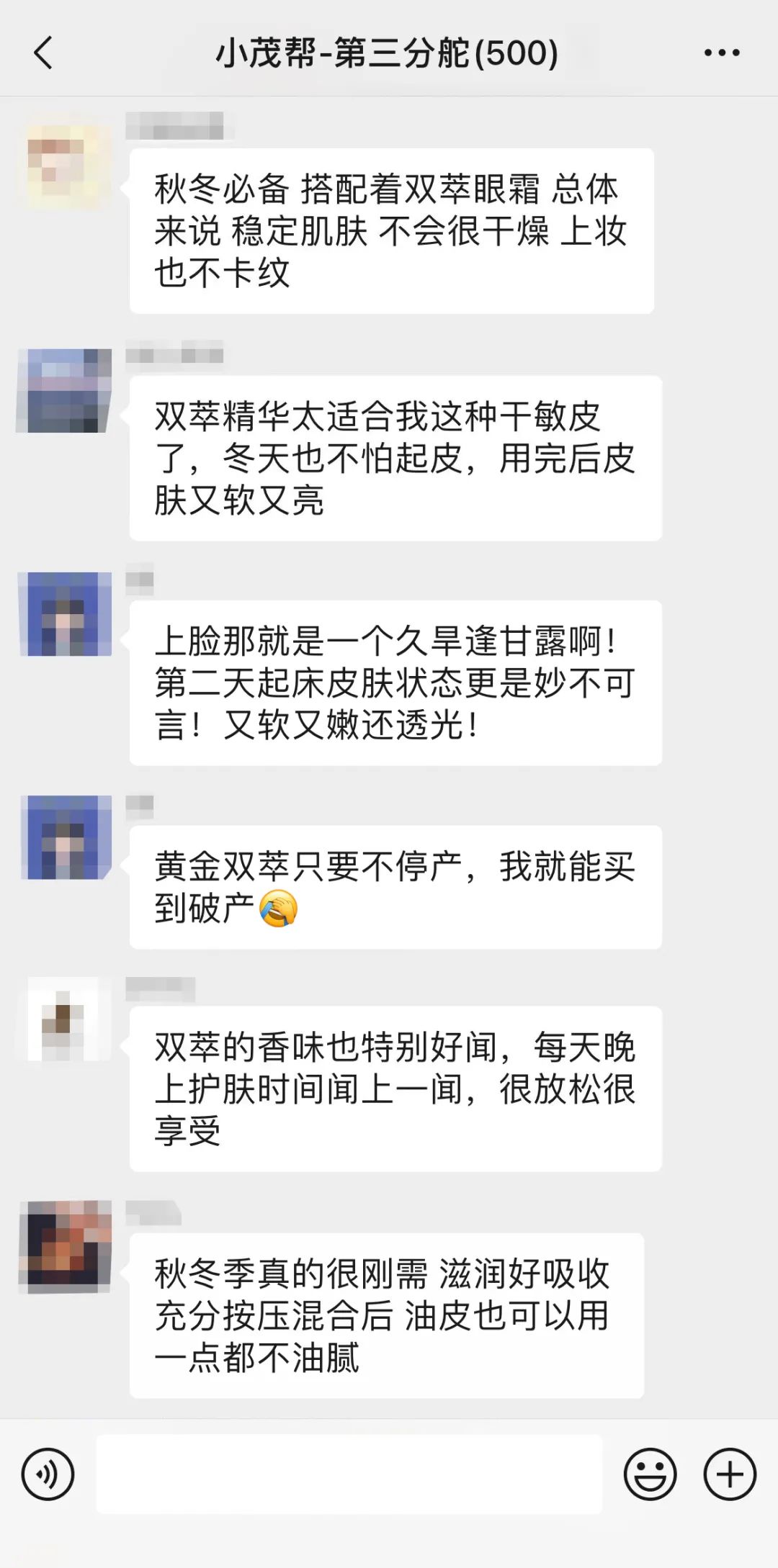778x1568 pixels.
Task: Open the group chat options menu
Action: [721, 53]
